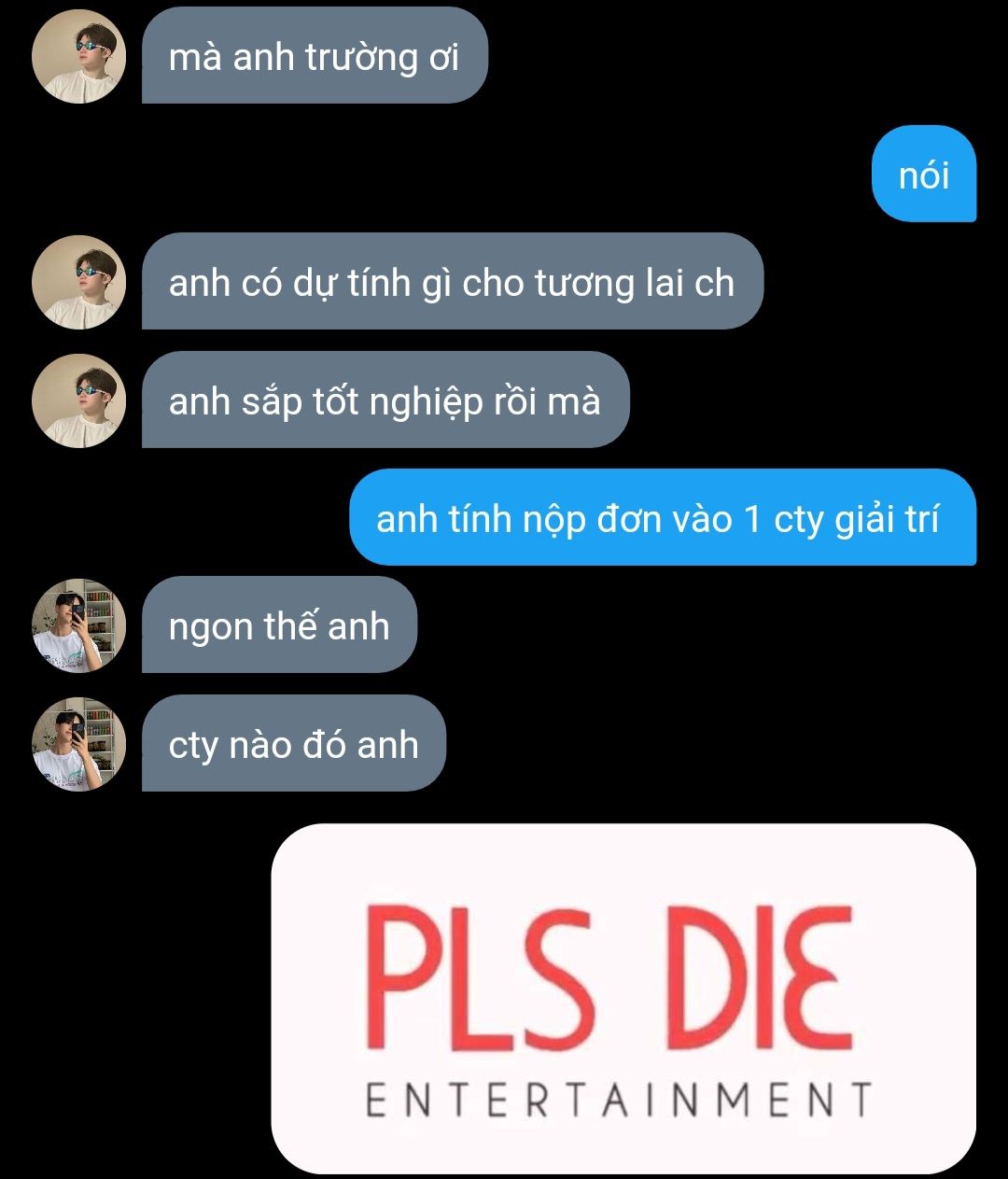The height and width of the screenshot is (1179, 1008).
Task: Open the profile picture next to "ngon thế anh"
Action: point(78,625)
